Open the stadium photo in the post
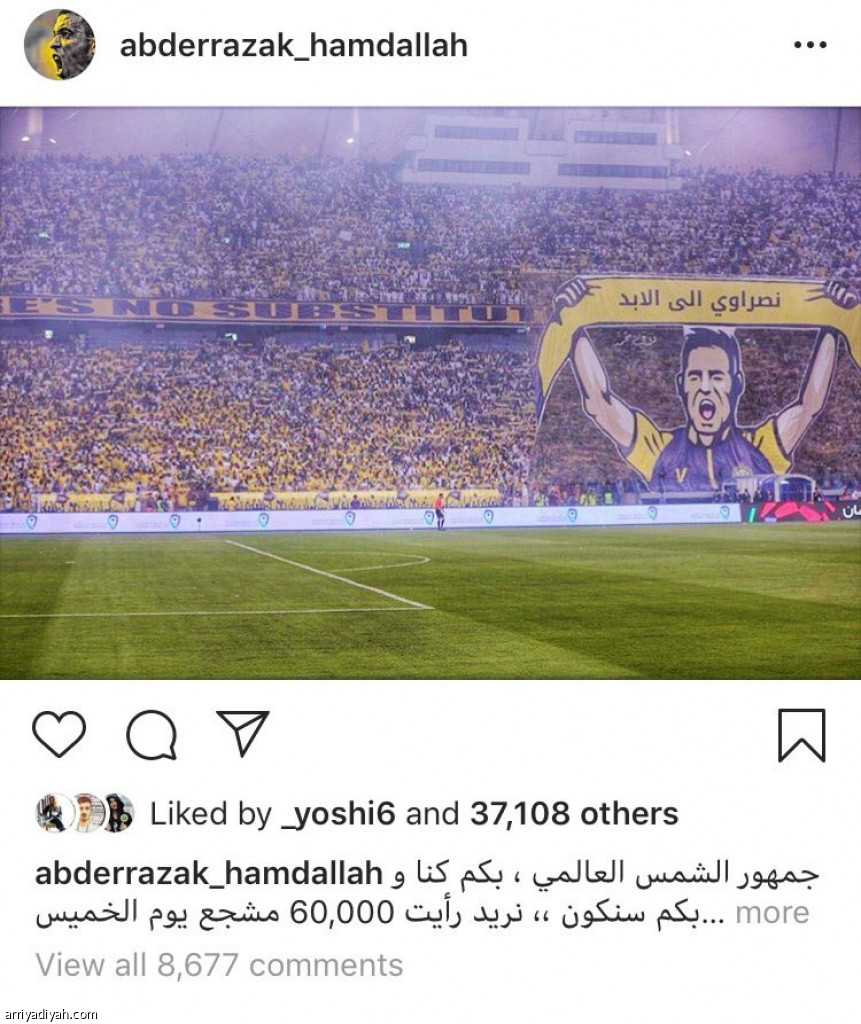Viewport: 861px width, 1024px height. pyautogui.click(x=430, y=392)
